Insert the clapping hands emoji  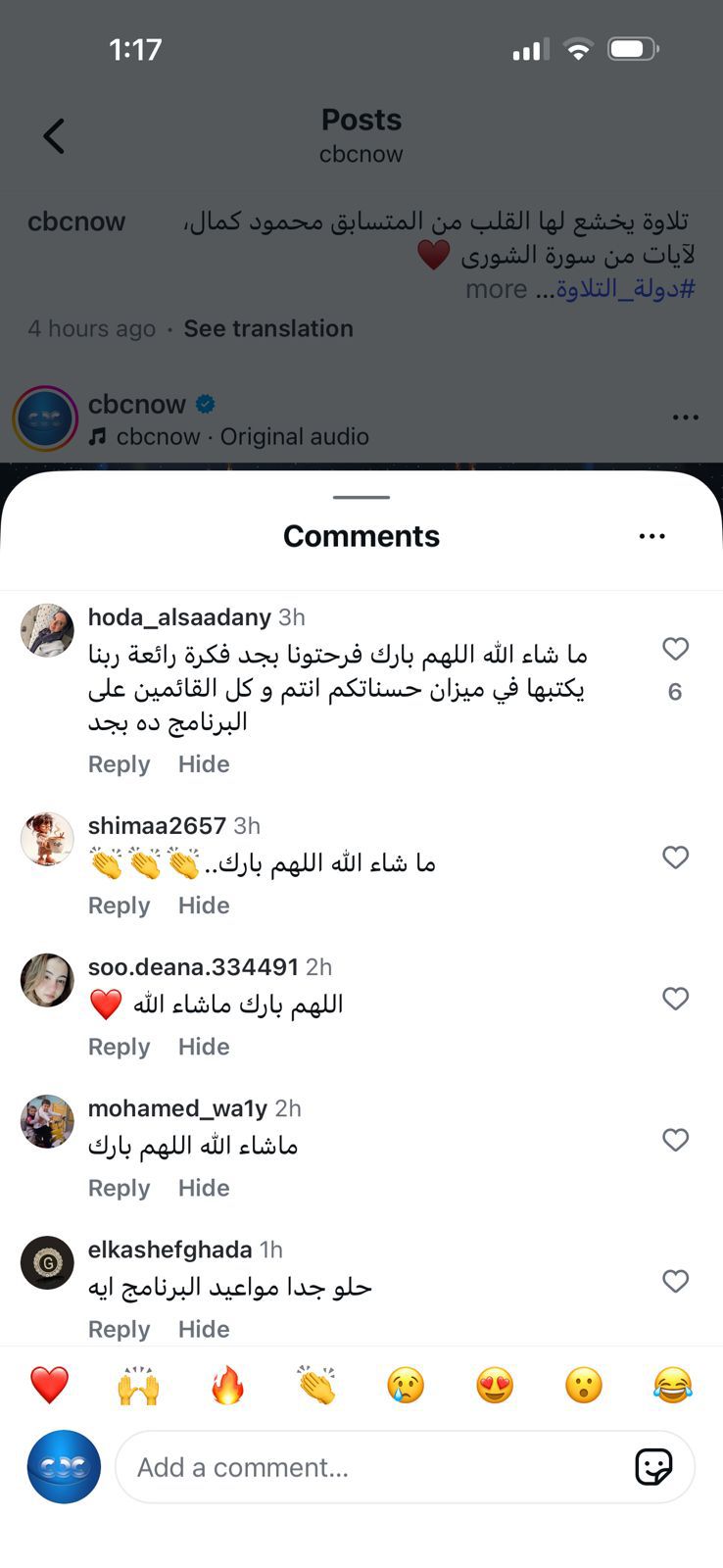(x=316, y=1386)
